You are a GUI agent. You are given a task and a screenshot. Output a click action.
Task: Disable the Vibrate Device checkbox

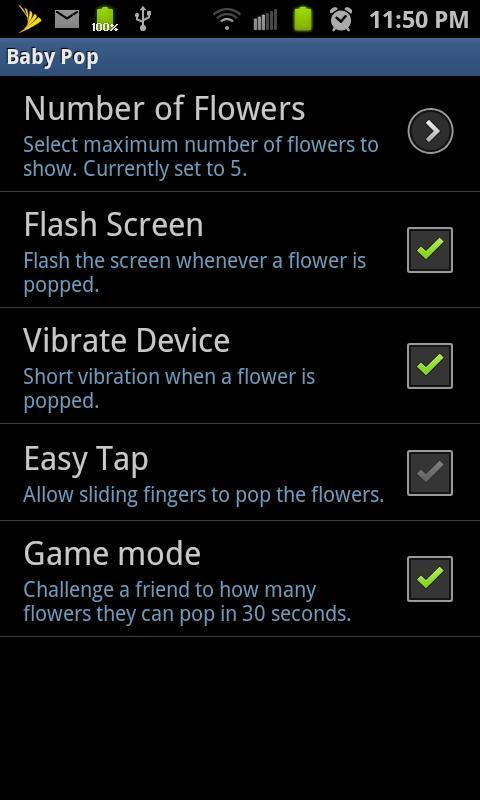(430, 365)
